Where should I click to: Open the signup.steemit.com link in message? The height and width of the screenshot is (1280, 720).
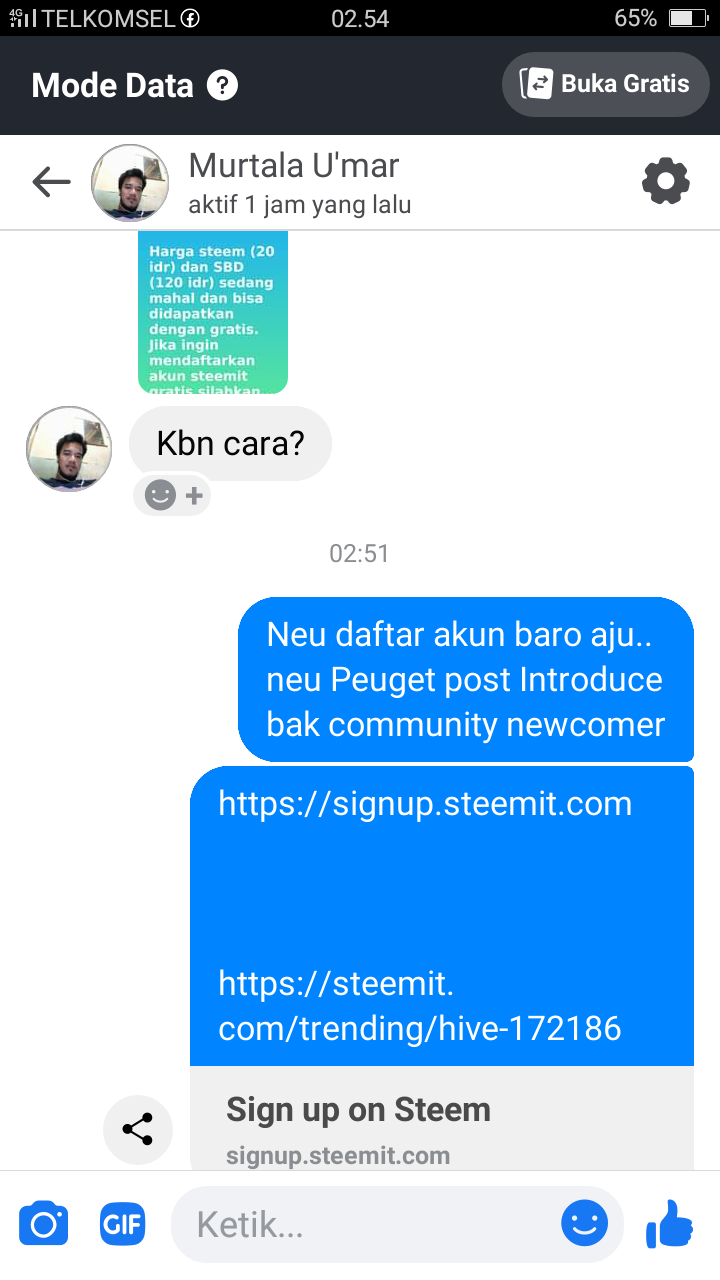[425, 803]
